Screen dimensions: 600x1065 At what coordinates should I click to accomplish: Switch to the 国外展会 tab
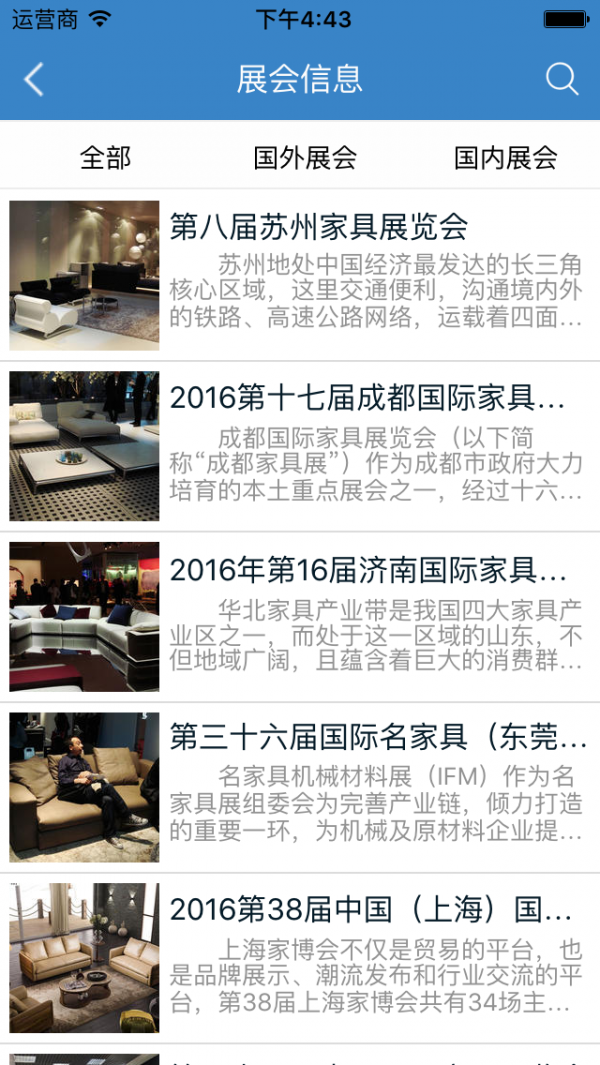point(305,157)
